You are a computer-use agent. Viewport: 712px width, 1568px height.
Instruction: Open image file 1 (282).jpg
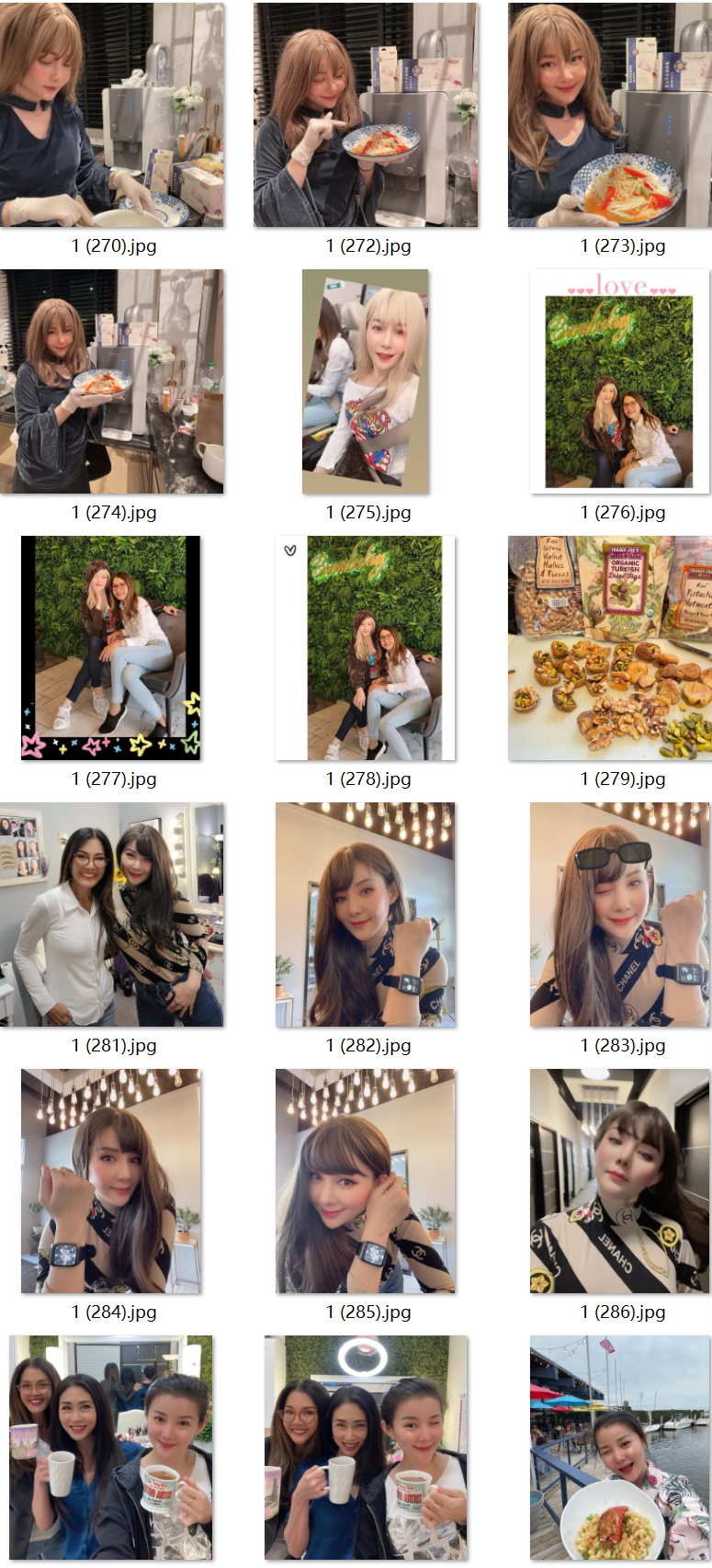tap(366, 915)
